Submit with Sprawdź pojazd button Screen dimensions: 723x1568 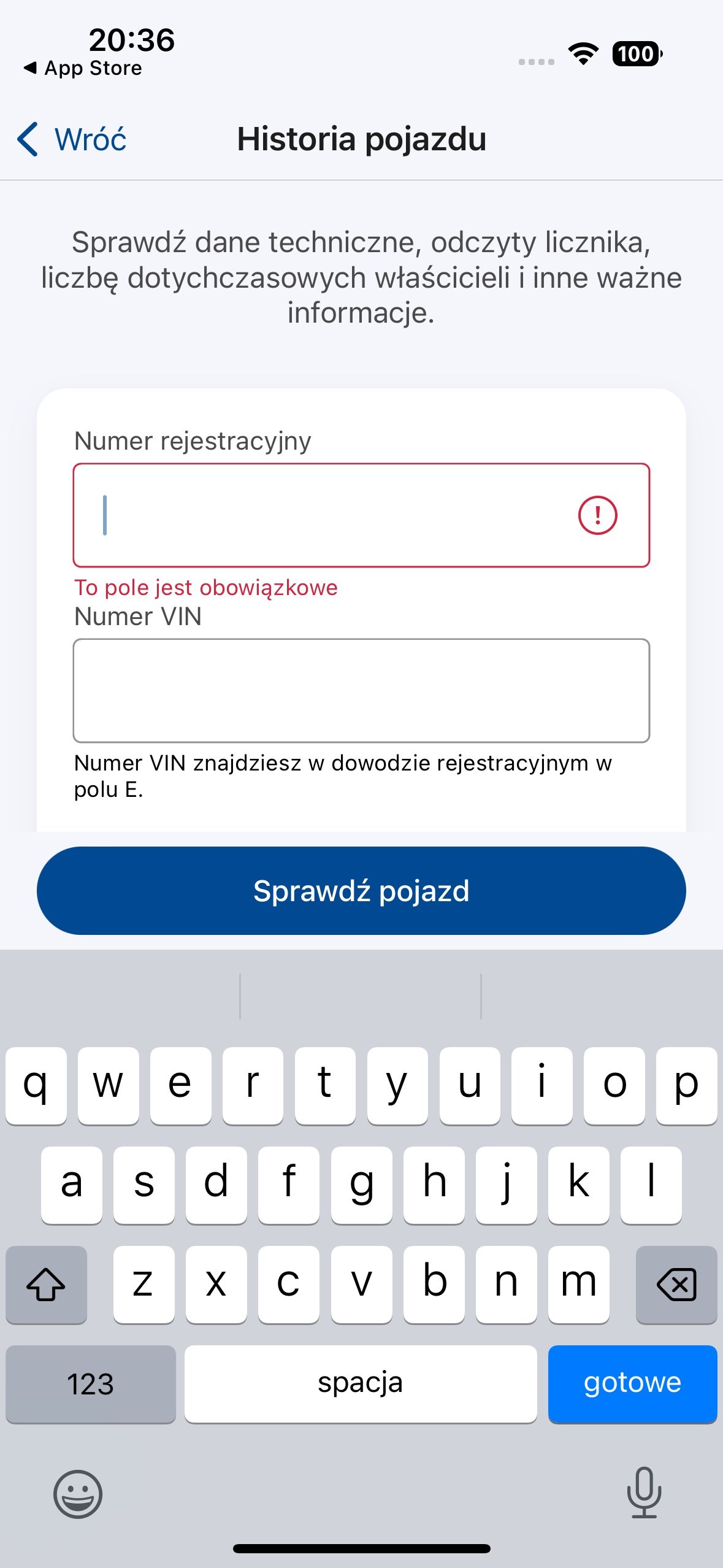pyautogui.click(x=361, y=891)
